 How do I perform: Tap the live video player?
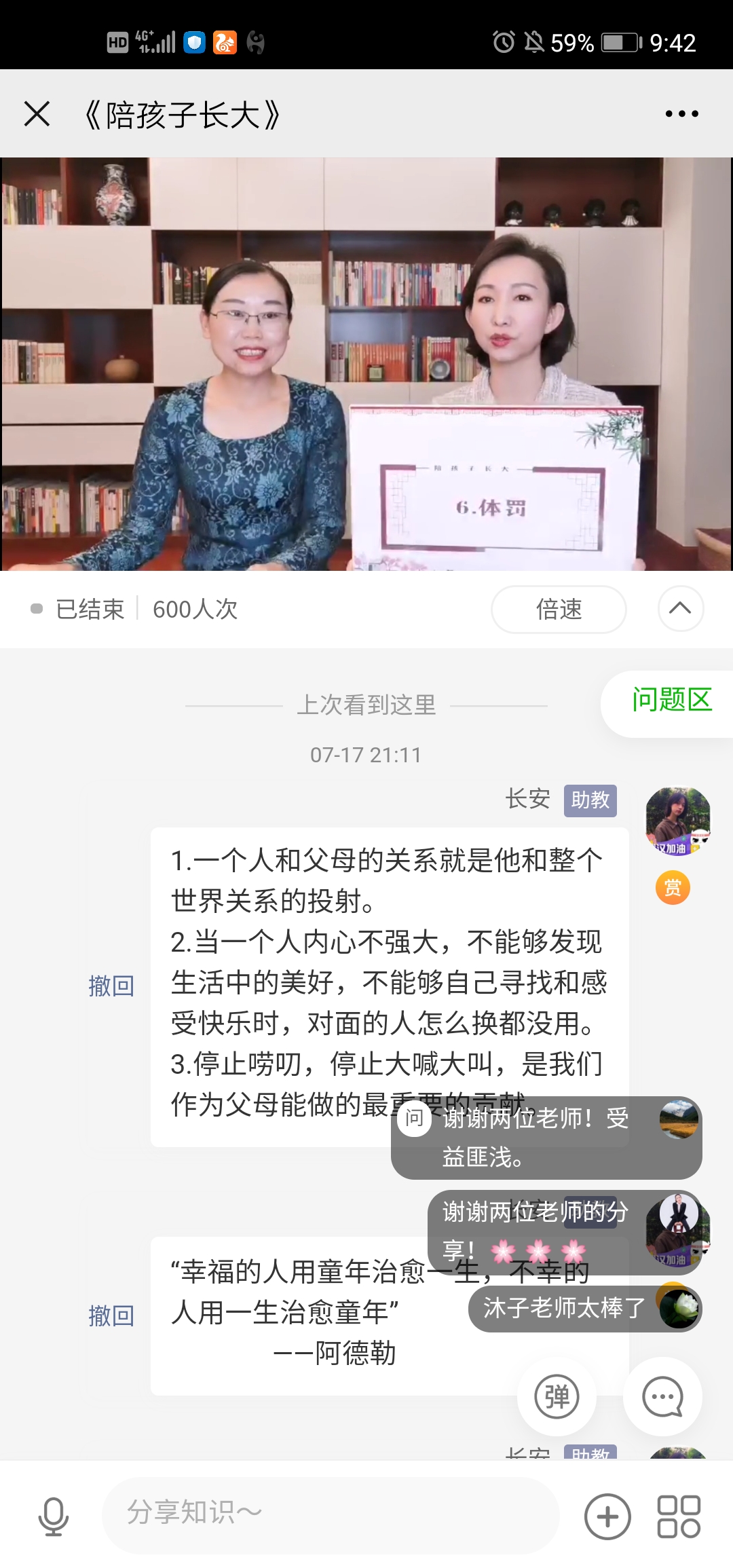(366, 364)
